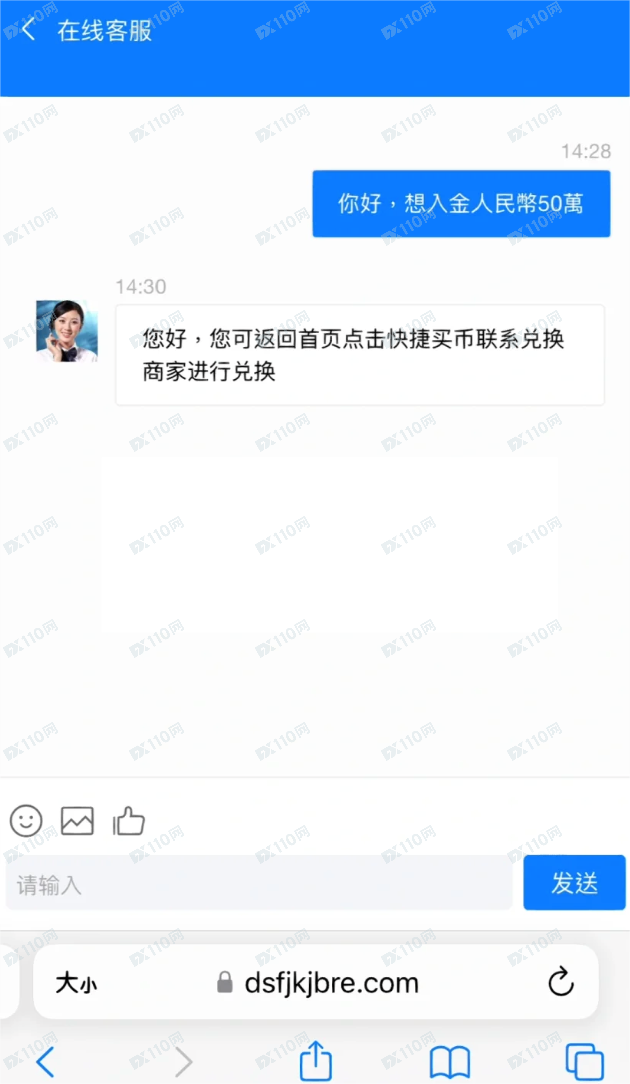Screen dimensions: 630x1084
Task: Go back from 在线客服 chat
Action: click(x=28, y=30)
